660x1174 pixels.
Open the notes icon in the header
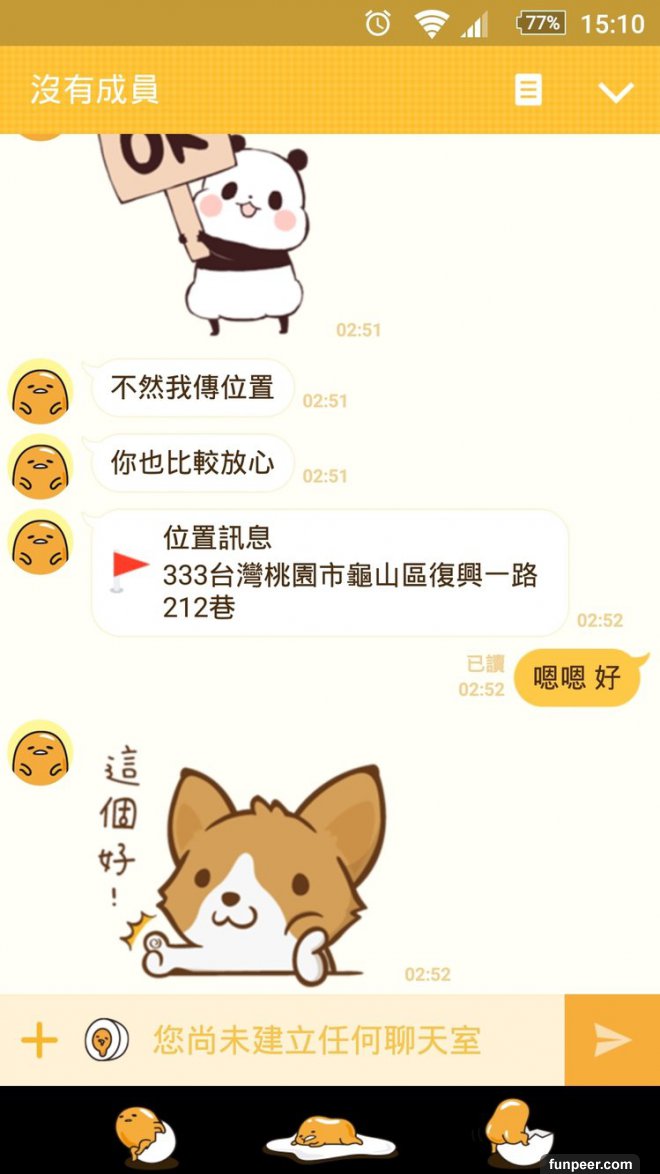pos(528,90)
